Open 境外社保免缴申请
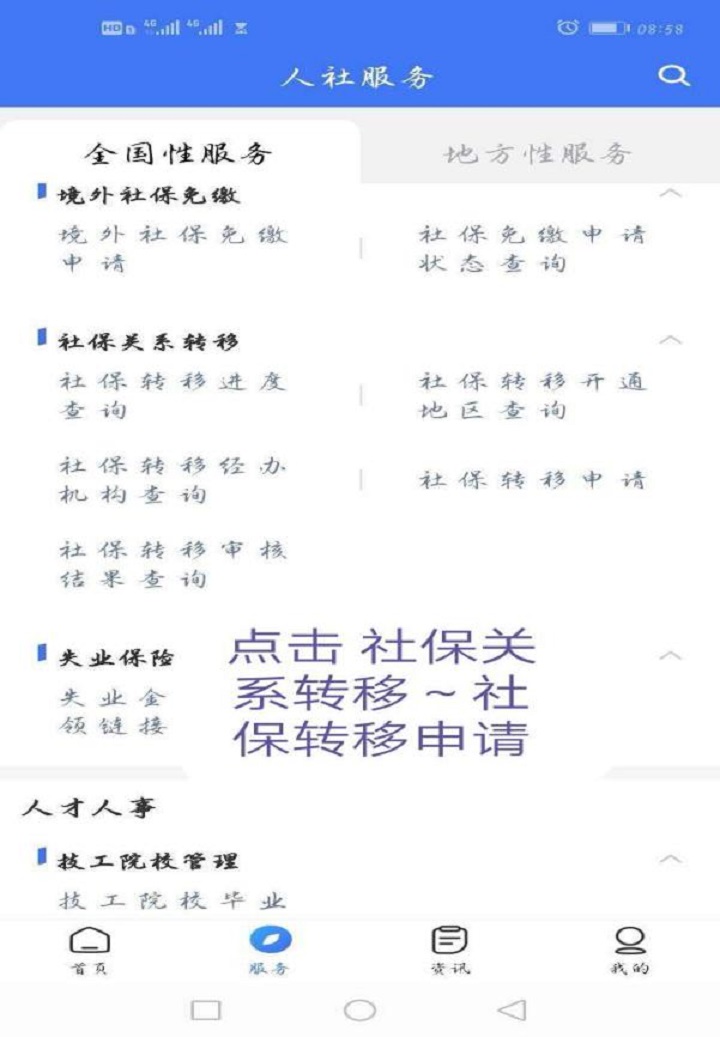 173,249
